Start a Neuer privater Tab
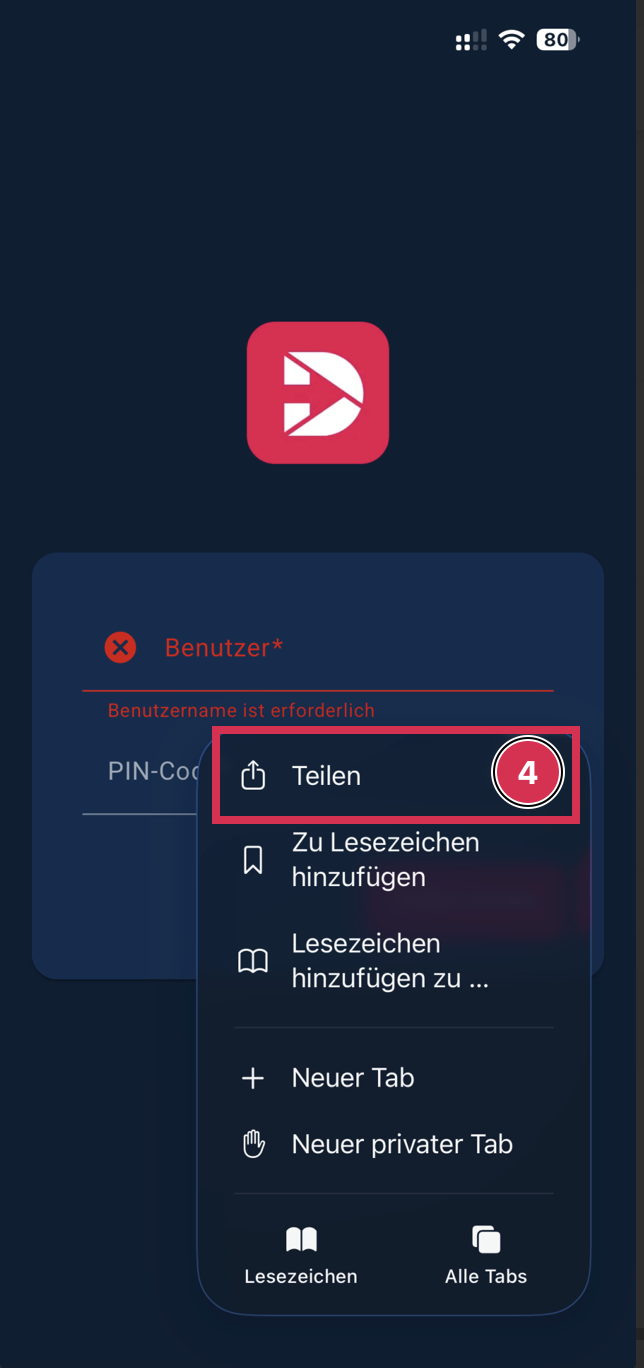 coord(401,1144)
